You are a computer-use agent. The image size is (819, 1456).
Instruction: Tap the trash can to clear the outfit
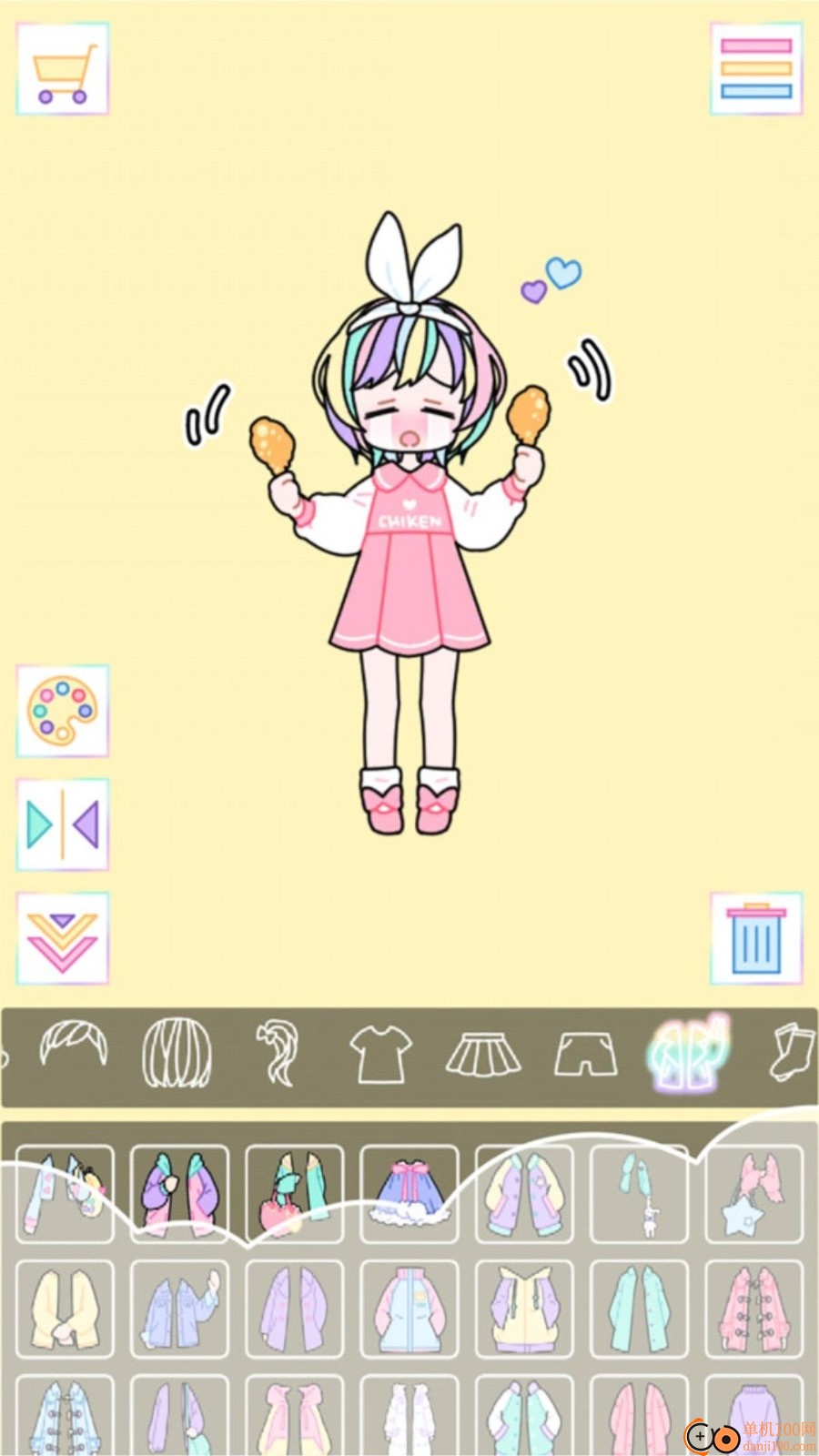[755, 938]
